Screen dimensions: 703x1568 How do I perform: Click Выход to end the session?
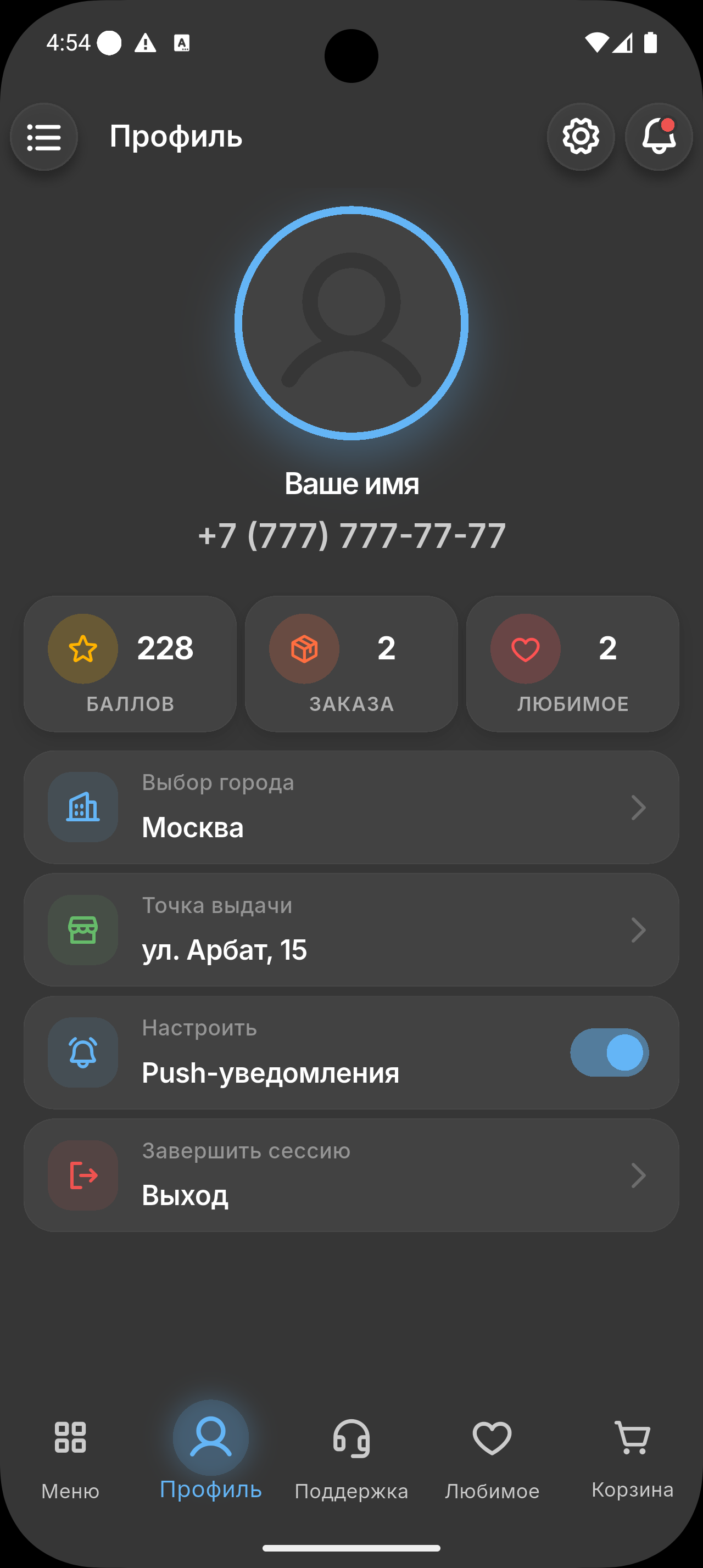coord(185,1195)
